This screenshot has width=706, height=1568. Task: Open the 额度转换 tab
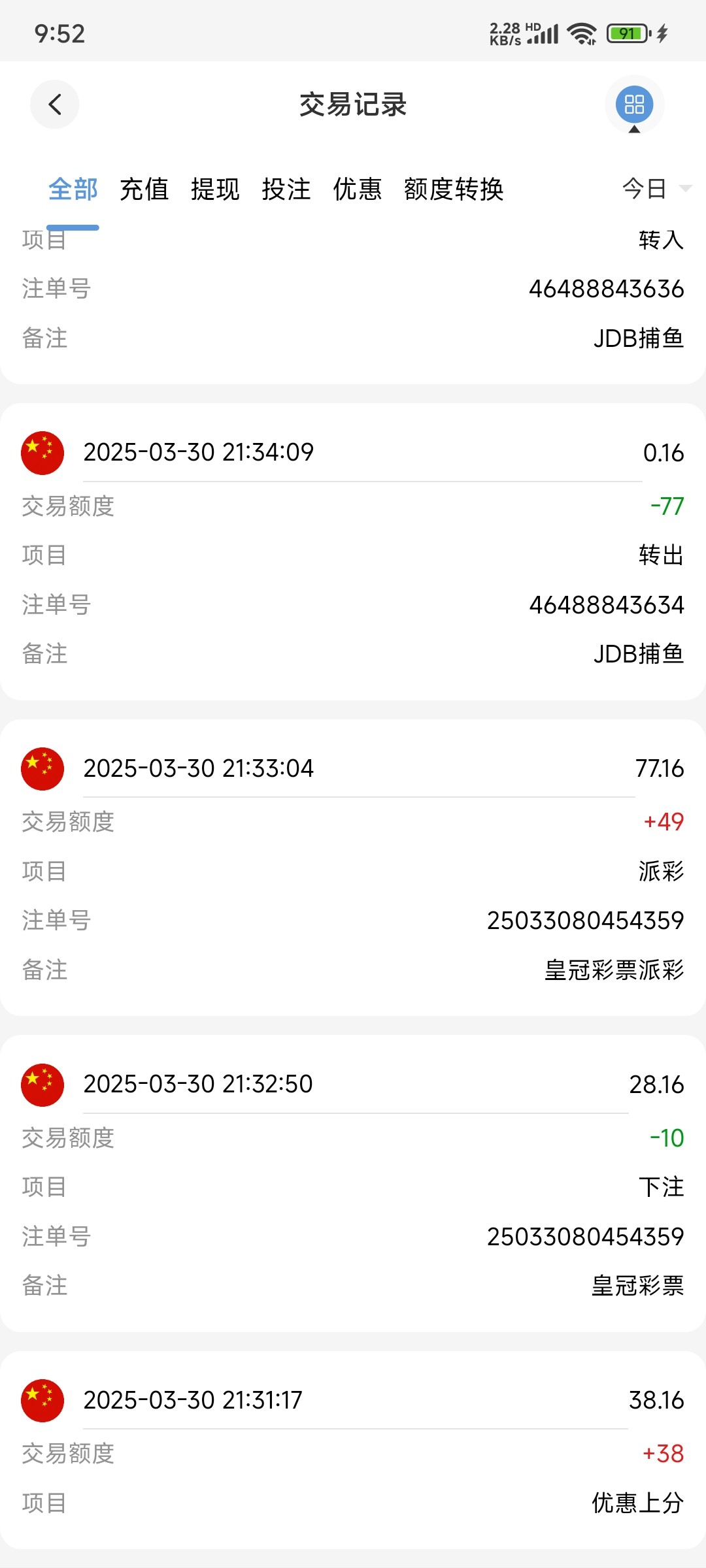click(454, 189)
